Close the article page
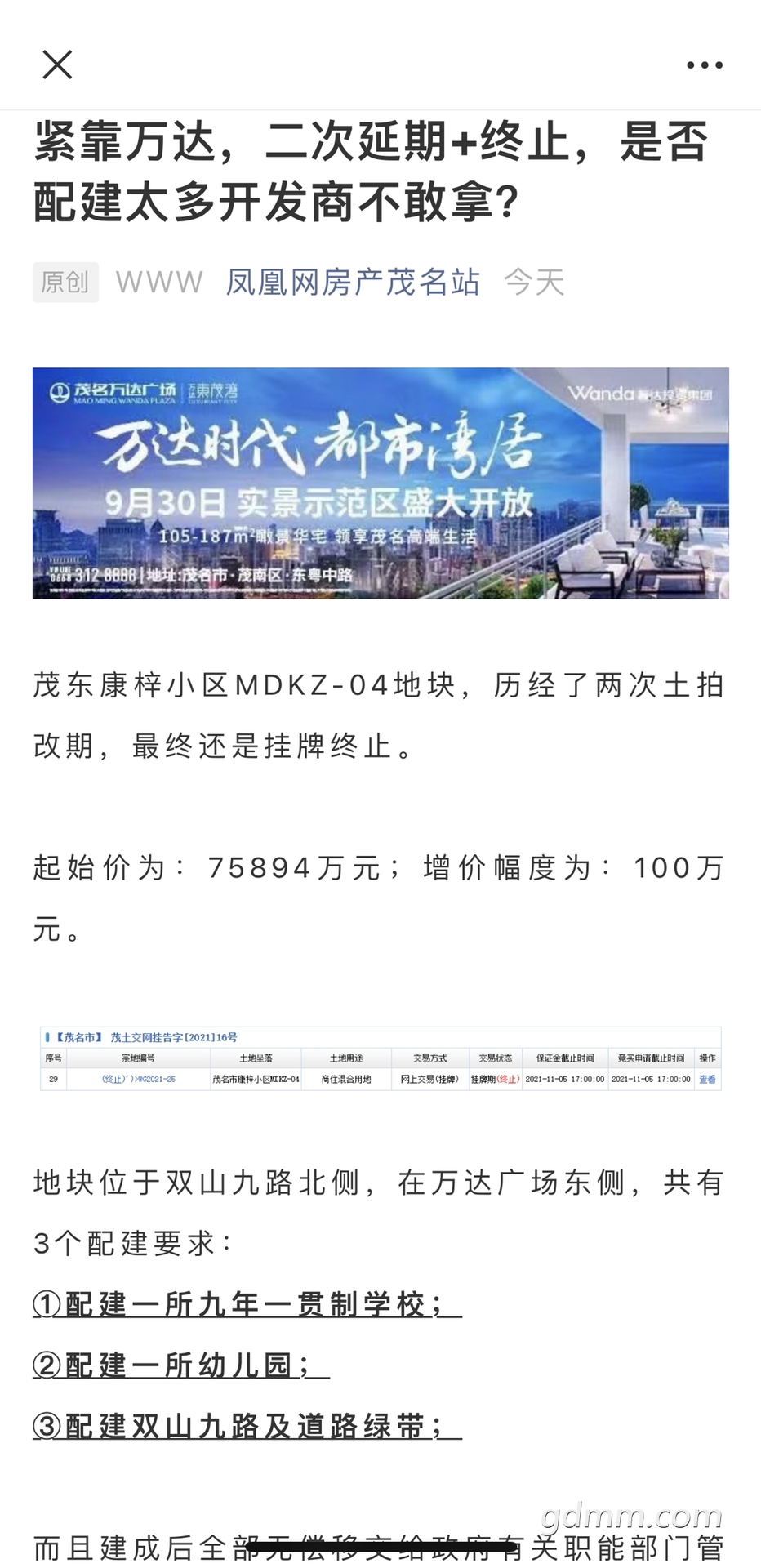Image resolution: width=761 pixels, height=1568 pixels. tap(57, 65)
